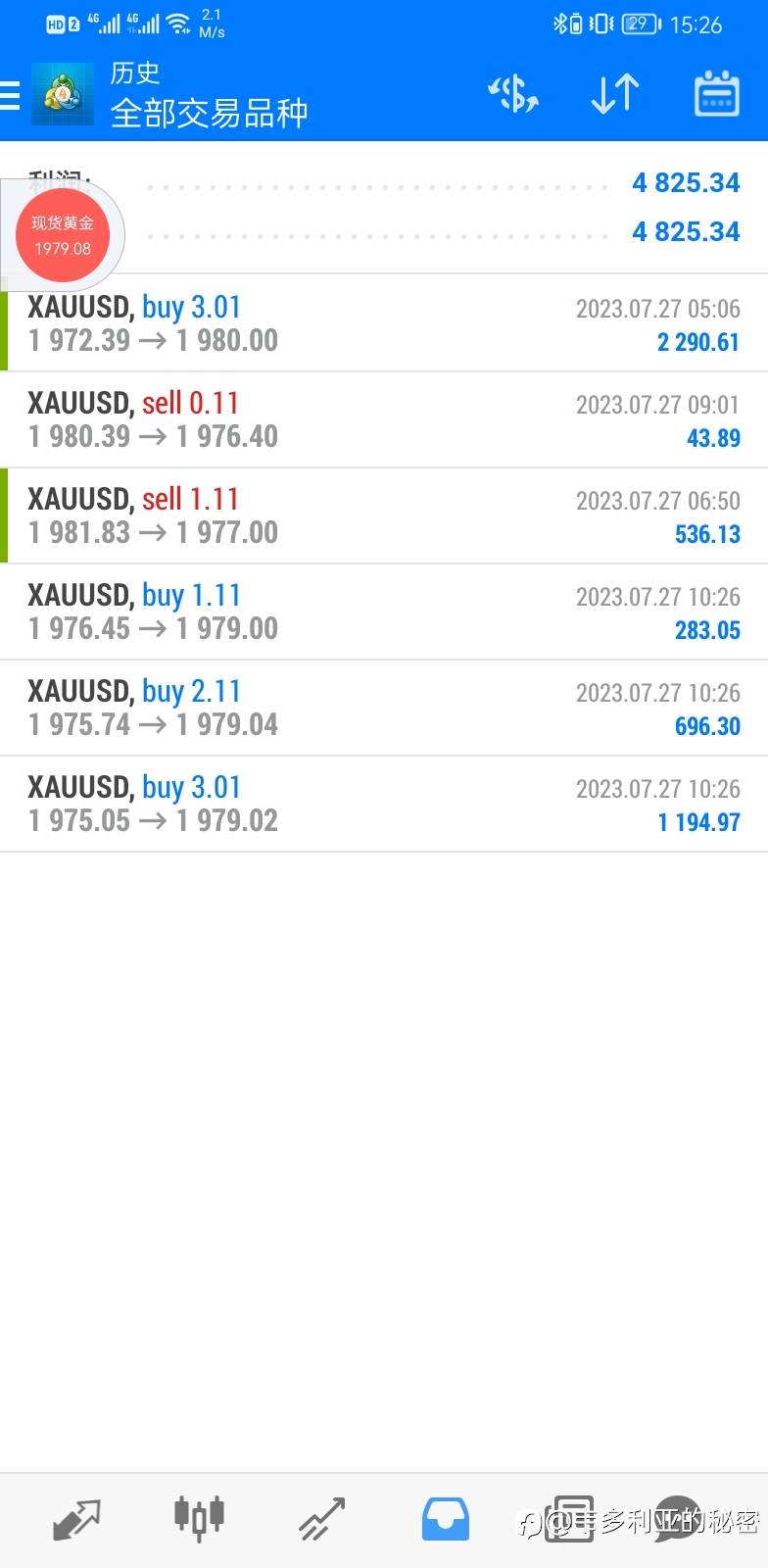Open the symbol filter dollar icon

click(513, 94)
